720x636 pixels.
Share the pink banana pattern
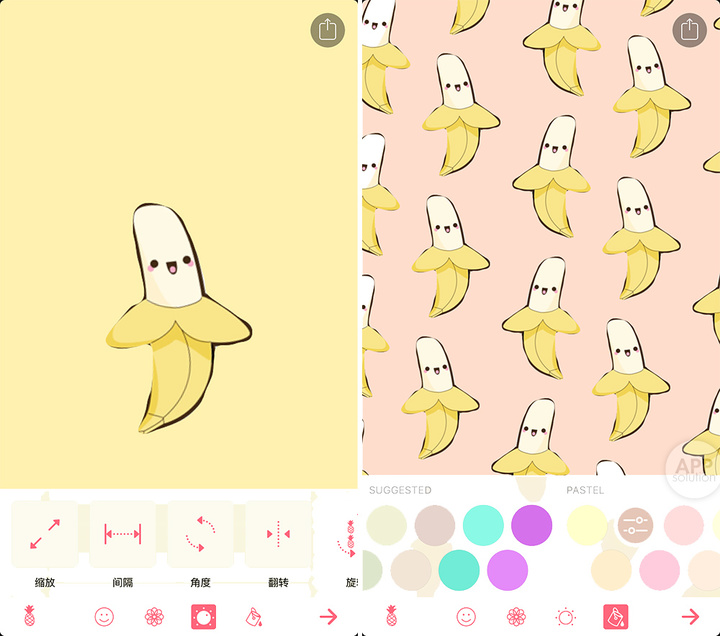click(689, 30)
